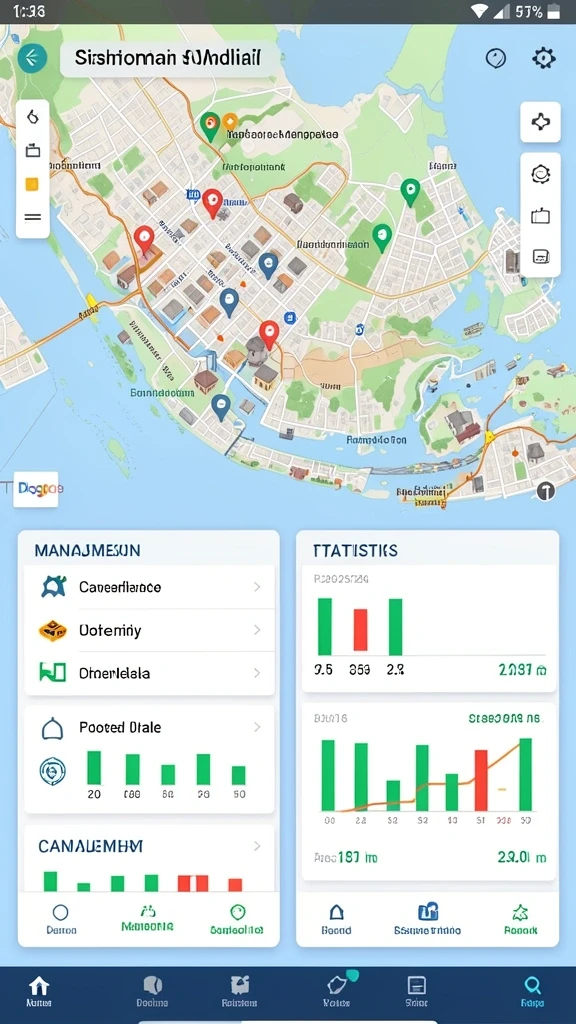Go back with the teal arrow button
Screen dimensions: 576x1024
coord(32,59)
